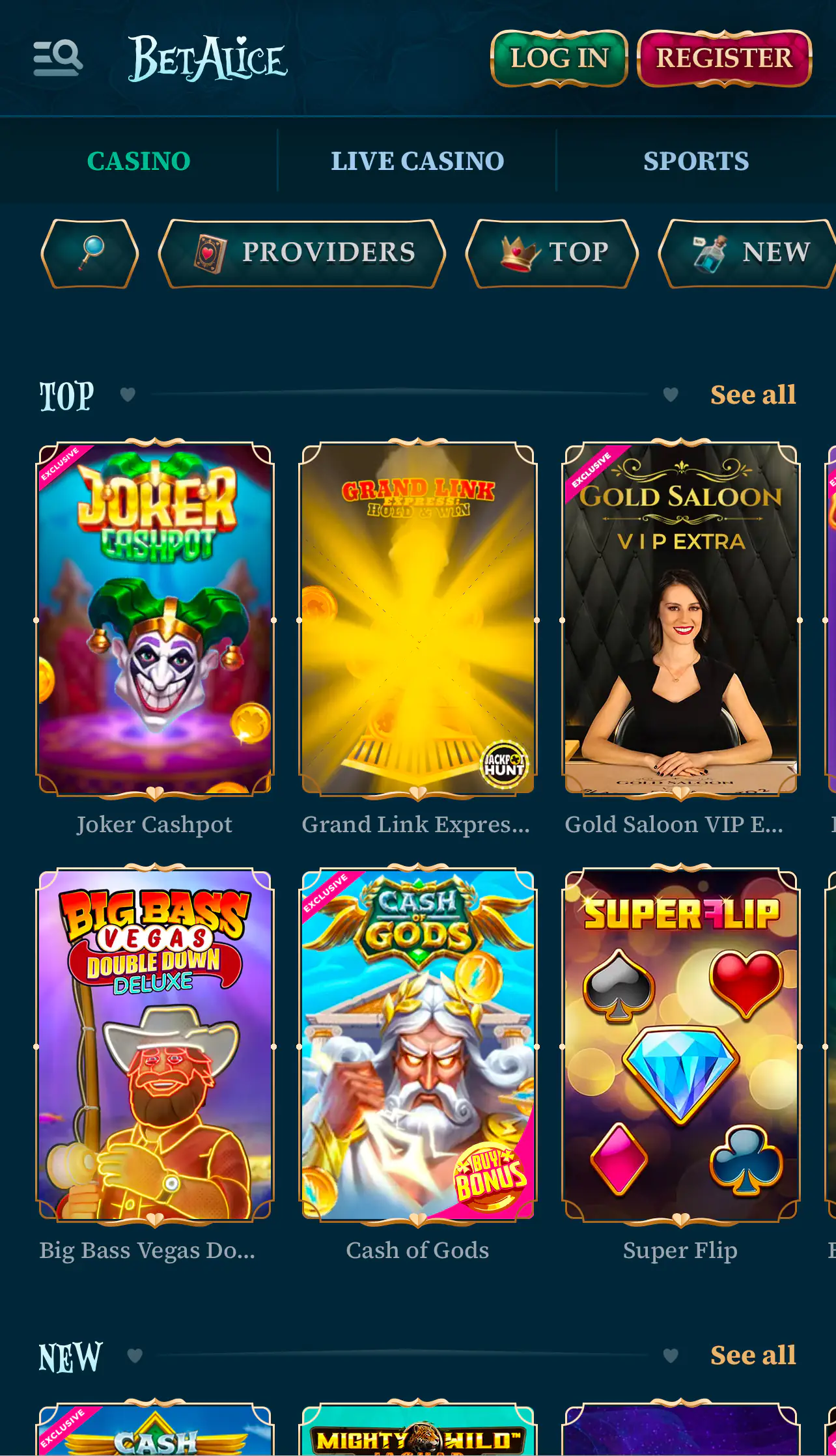Open the menu search icon
The height and width of the screenshot is (1456, 836).
coord(58,58)
